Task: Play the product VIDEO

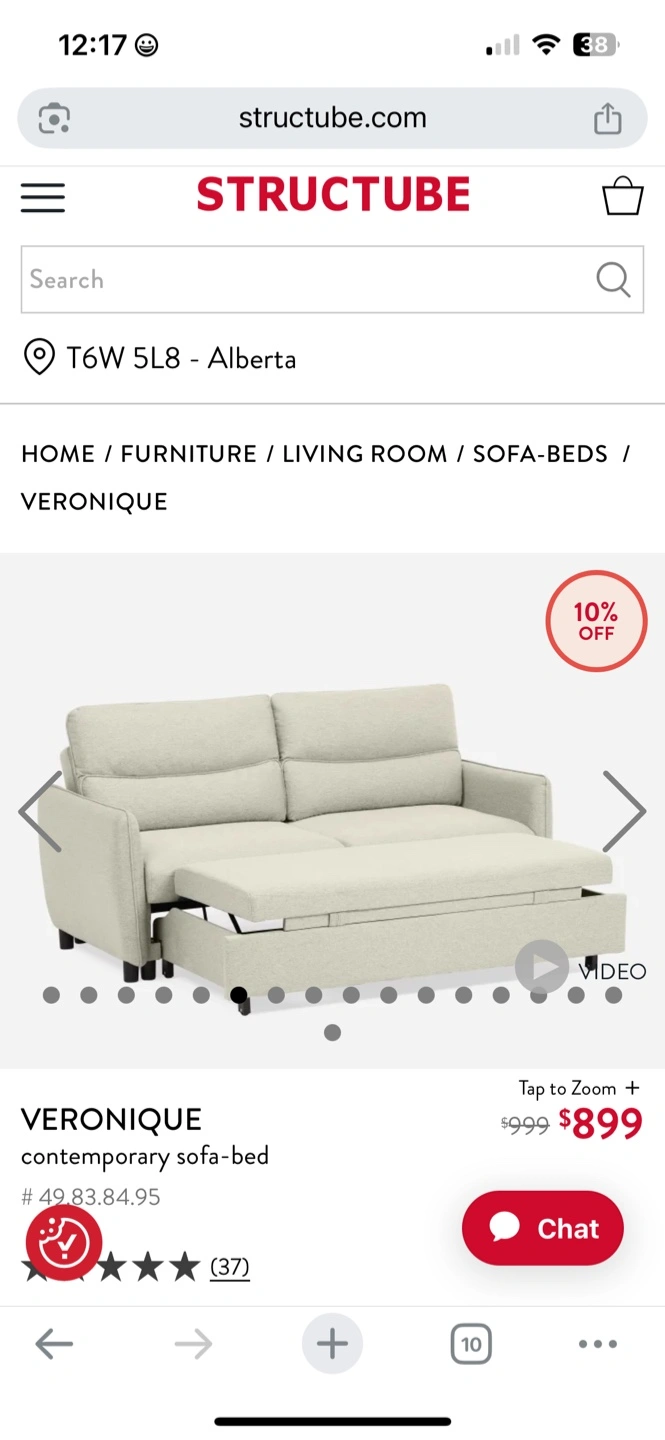Action: pyautogui.click(x=581, y=968)
